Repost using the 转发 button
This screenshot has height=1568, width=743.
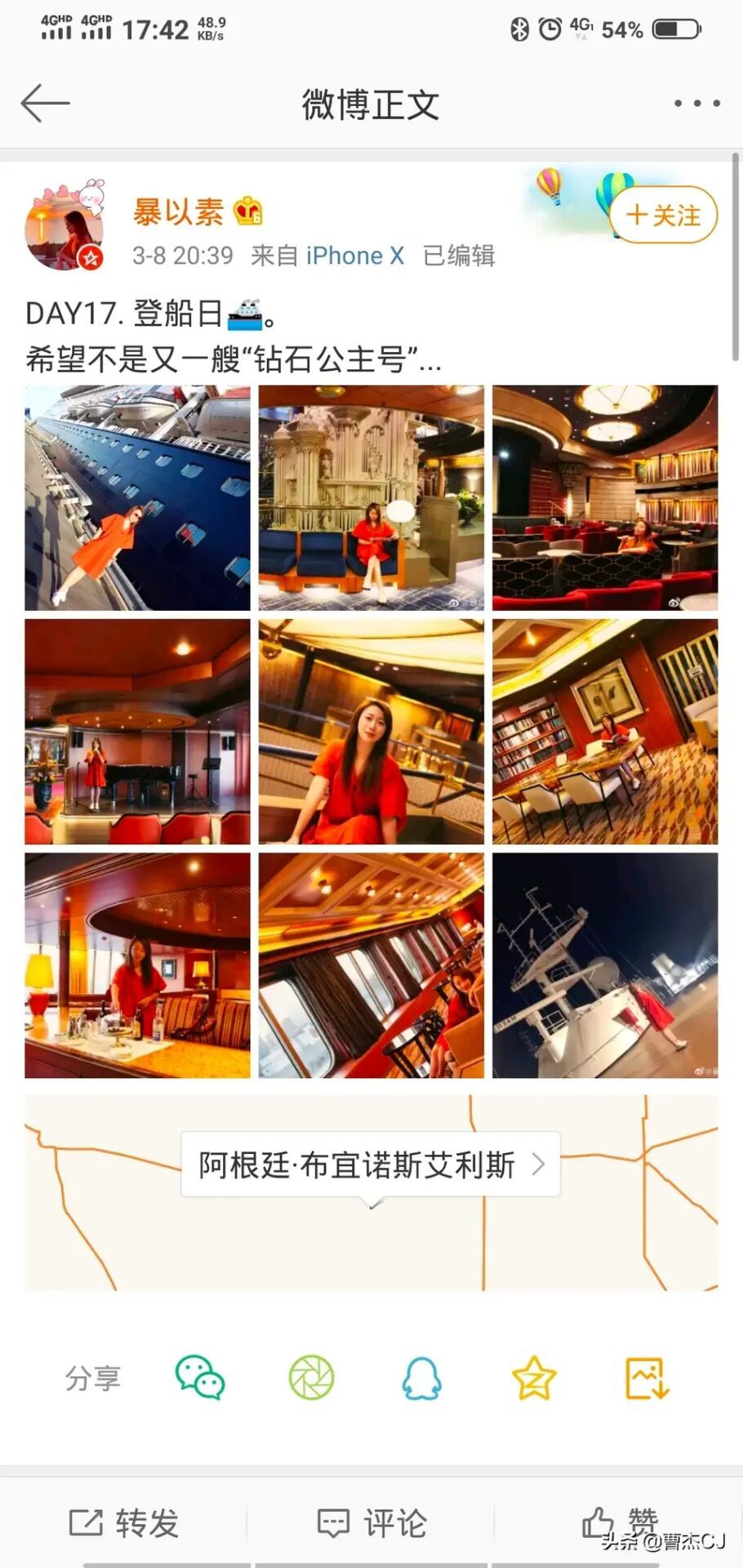click(x=124, y=1523)
